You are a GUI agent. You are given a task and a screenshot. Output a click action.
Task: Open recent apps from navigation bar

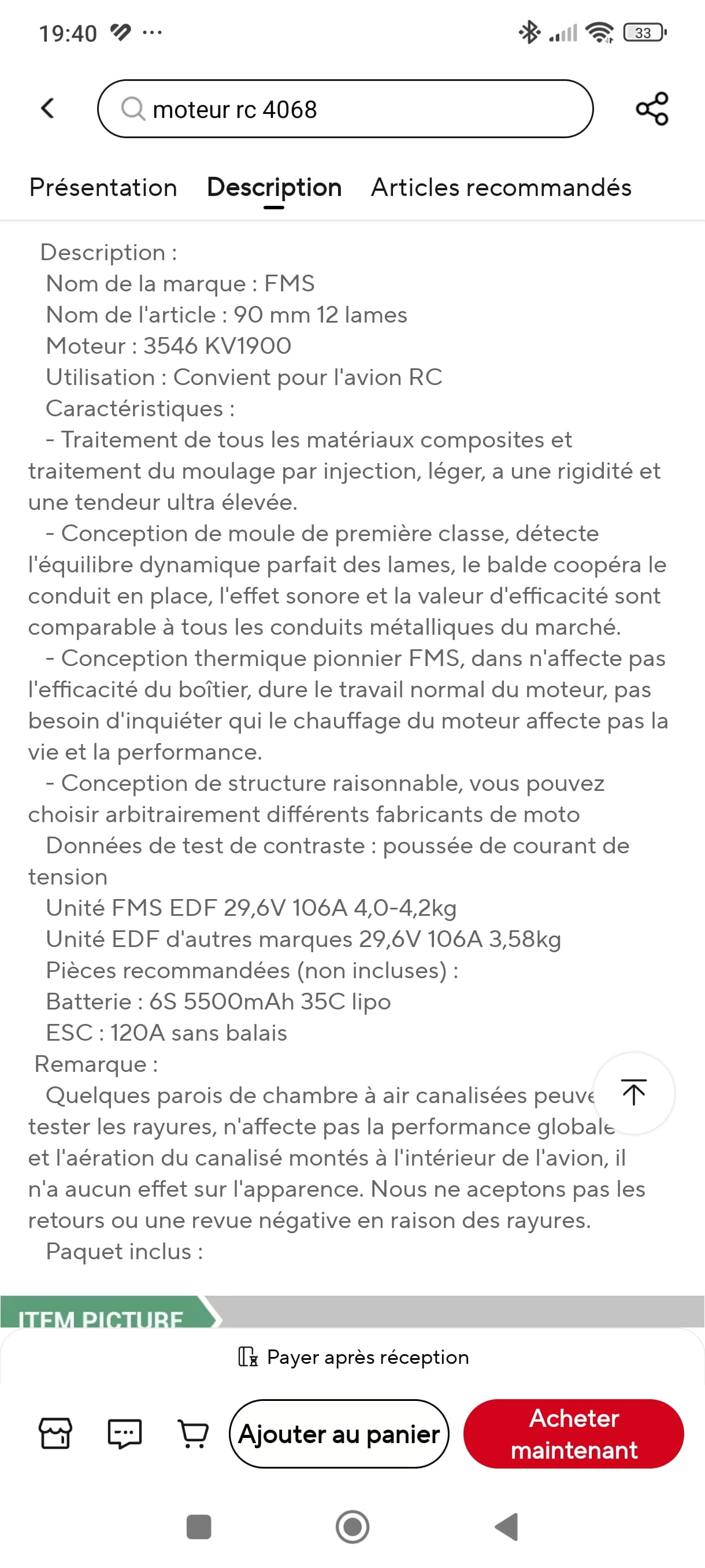coord(198,1526)
